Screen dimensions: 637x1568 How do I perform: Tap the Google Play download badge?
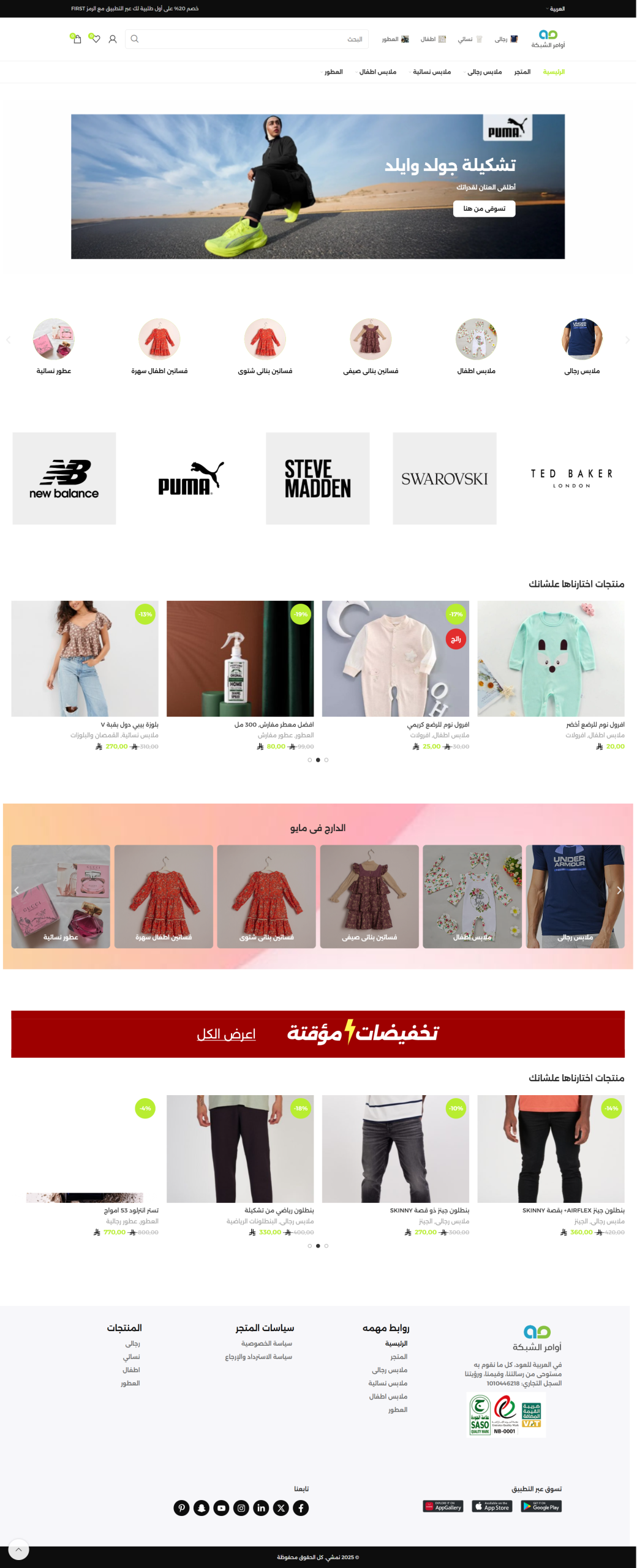click(x=541, y=1507)
